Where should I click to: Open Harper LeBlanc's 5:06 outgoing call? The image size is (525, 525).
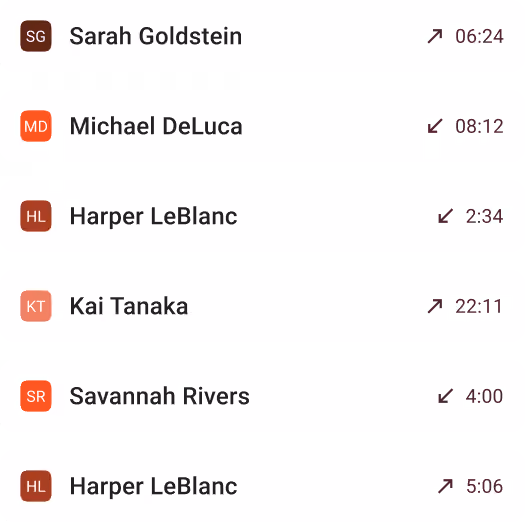point(262,486)
